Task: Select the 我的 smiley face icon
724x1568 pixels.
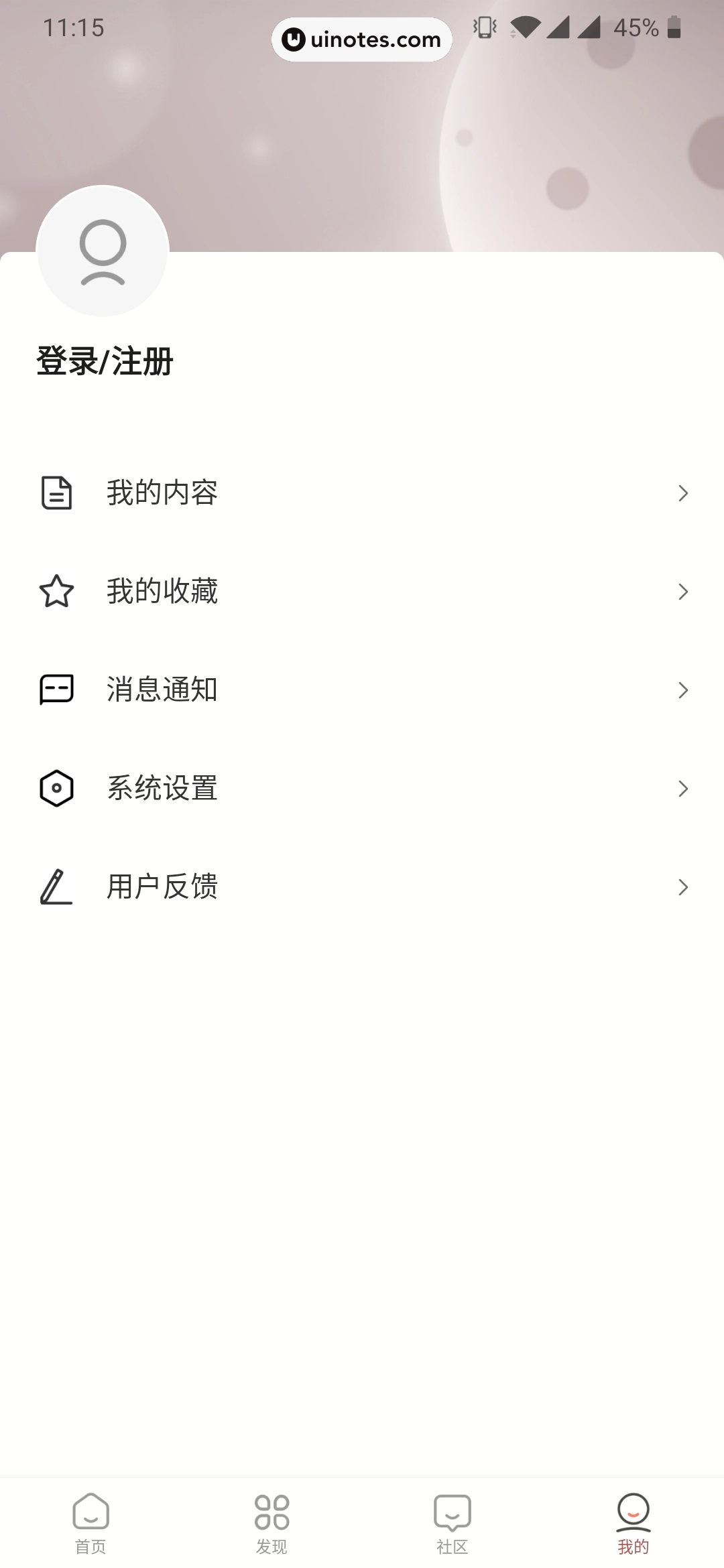Action: [632, 1508]
